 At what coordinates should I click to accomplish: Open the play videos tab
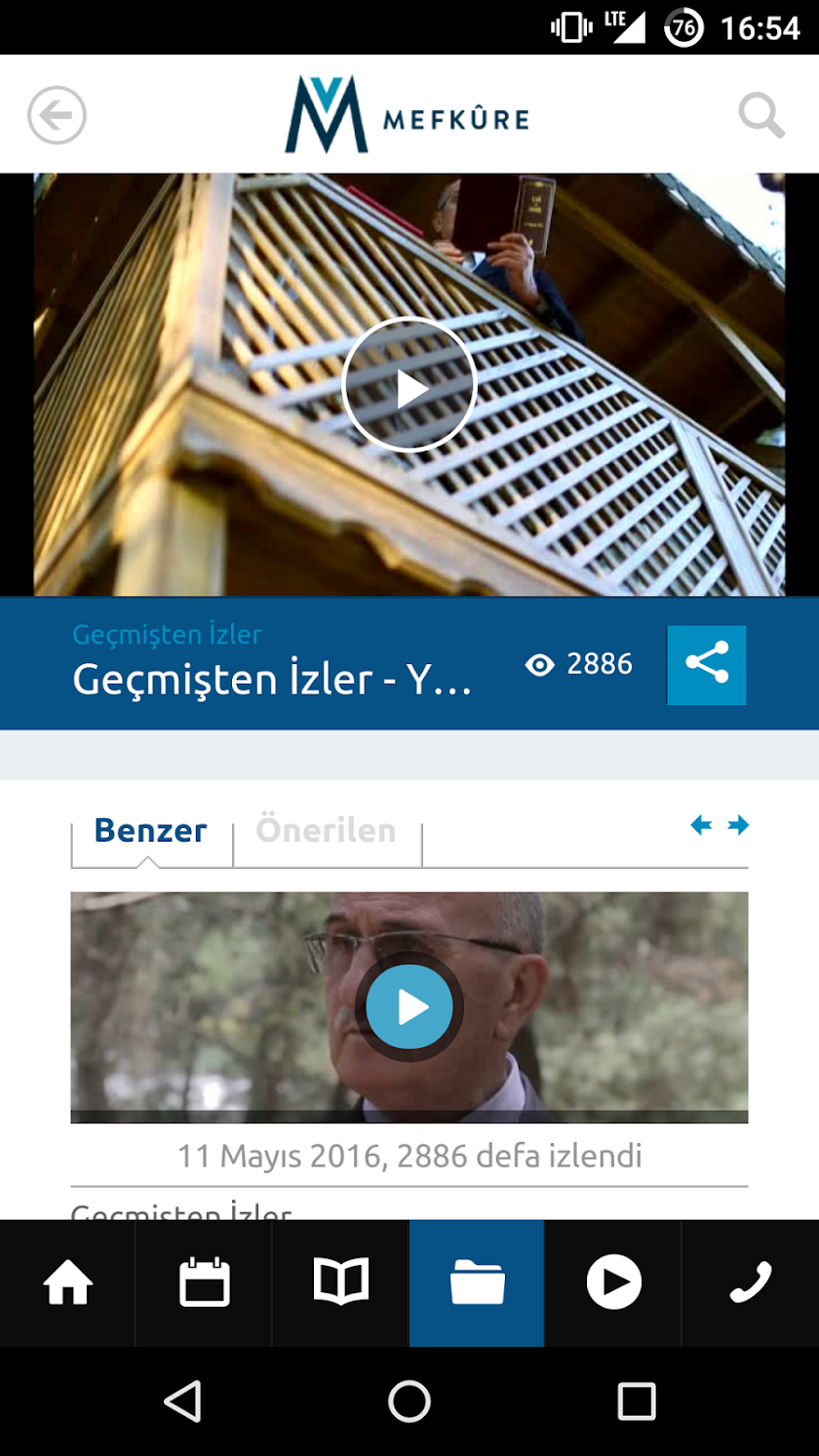click(613, 1282)
